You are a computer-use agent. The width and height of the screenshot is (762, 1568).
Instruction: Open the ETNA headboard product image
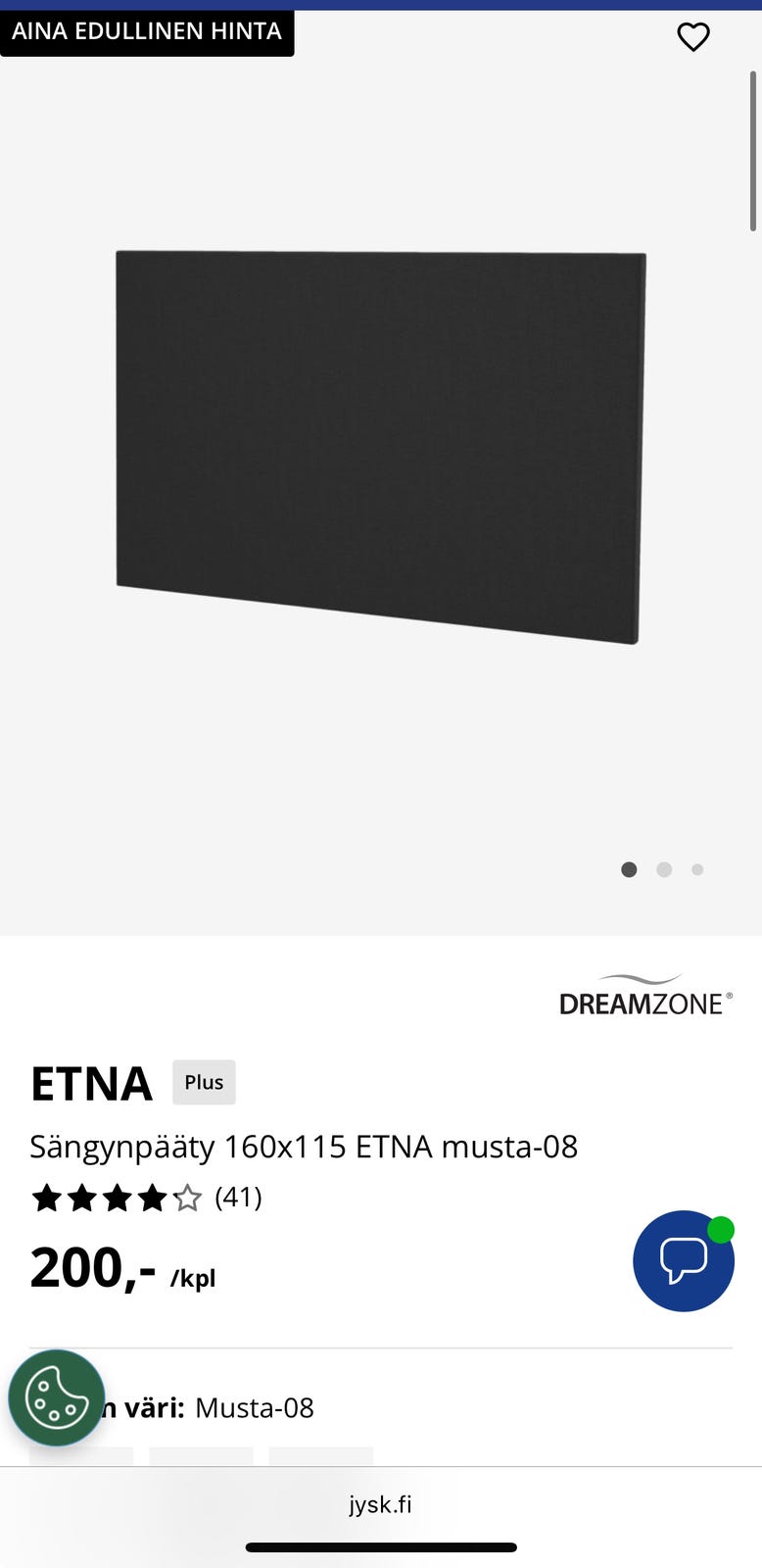point(380,447)
